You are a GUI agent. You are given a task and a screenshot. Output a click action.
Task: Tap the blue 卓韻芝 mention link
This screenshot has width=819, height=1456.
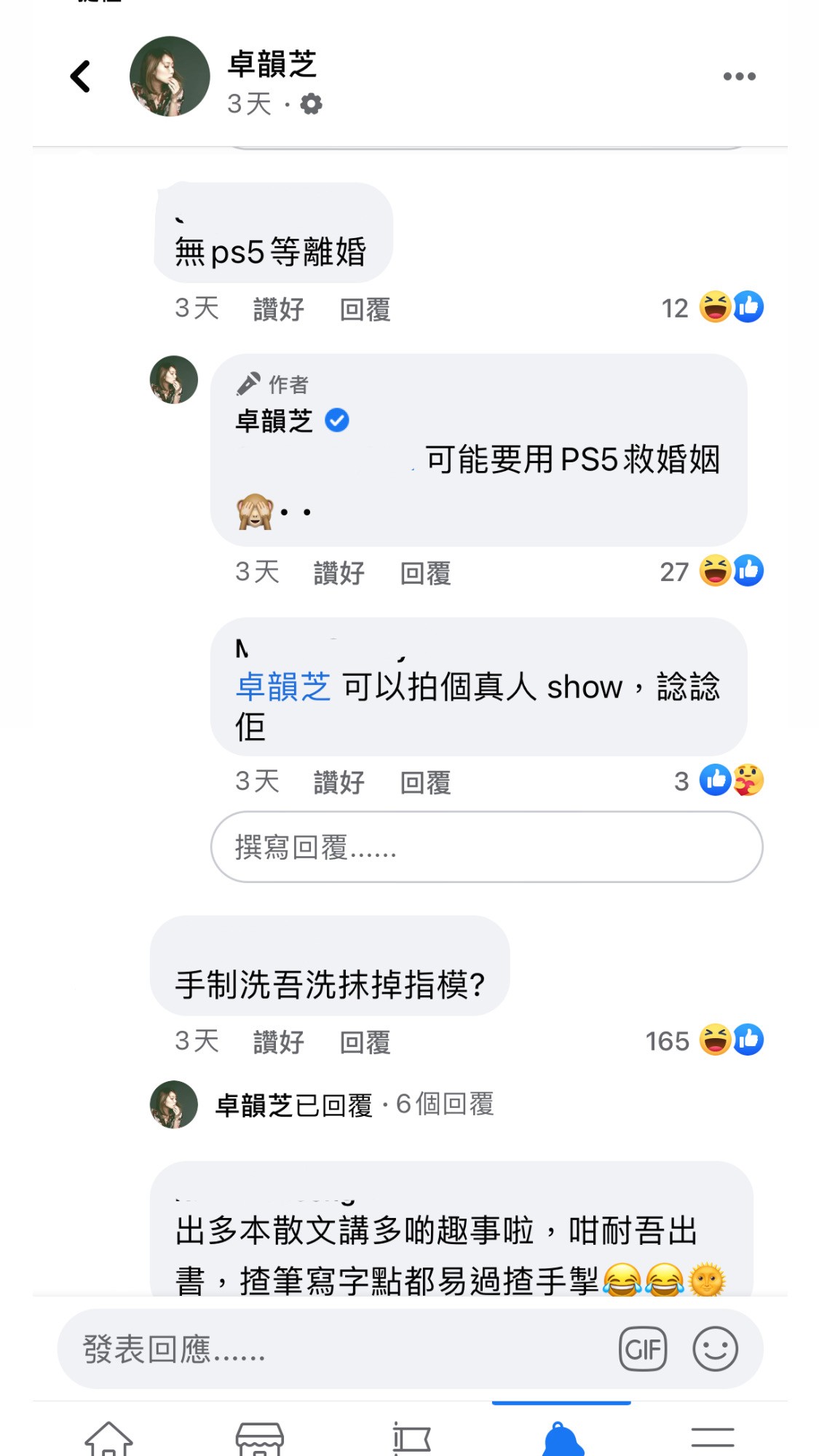[283, 687]
